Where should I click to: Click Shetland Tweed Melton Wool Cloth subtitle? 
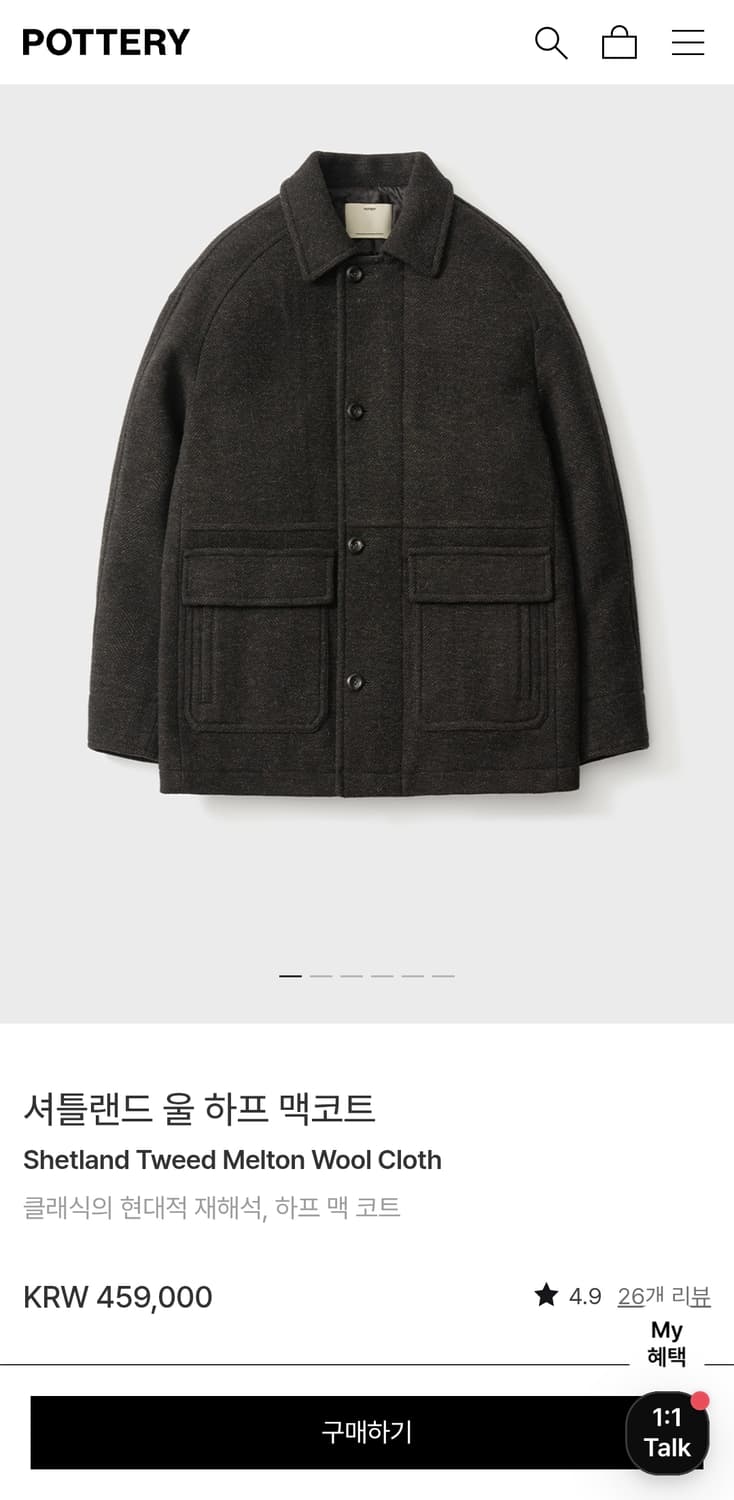pyautogui.click(x=233, y=1160)
